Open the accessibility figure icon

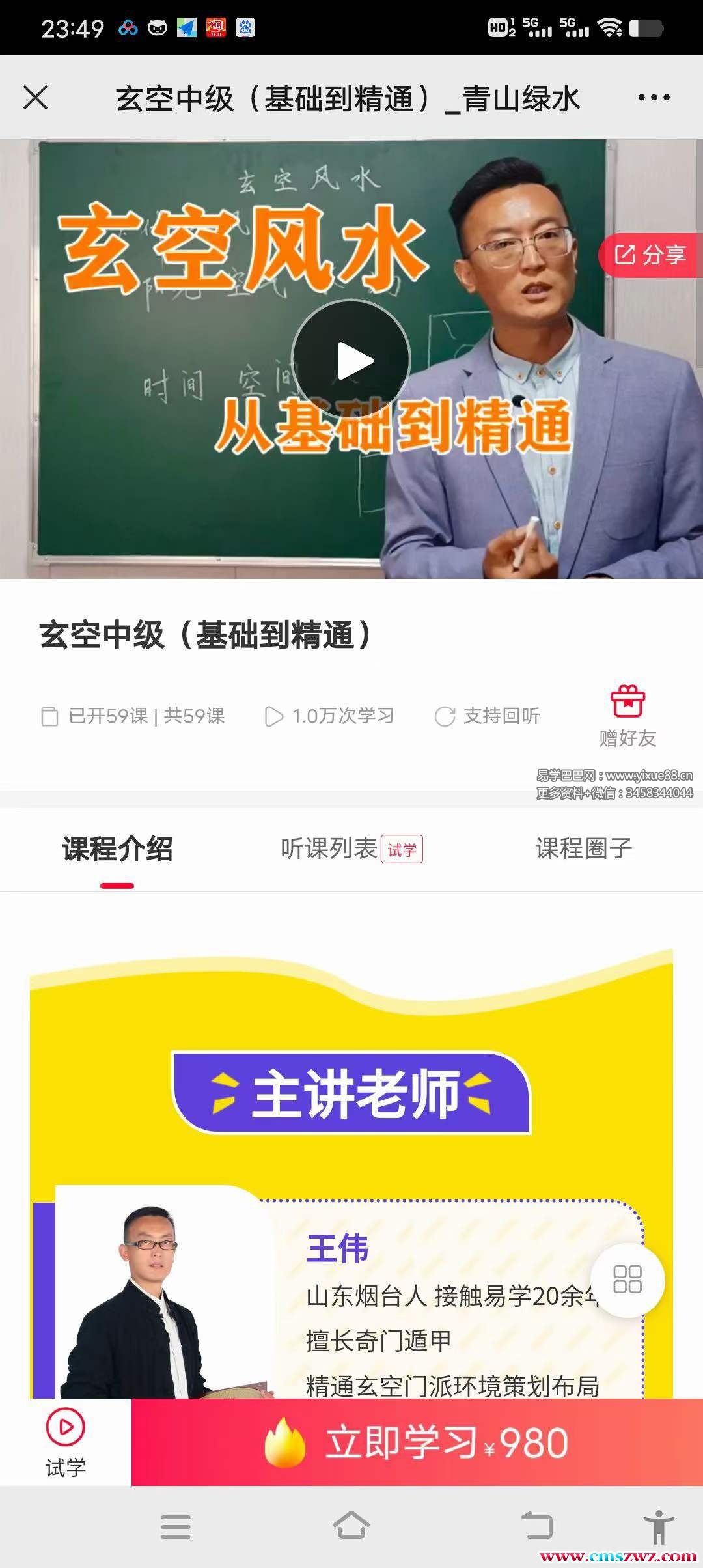[659, 1526]
